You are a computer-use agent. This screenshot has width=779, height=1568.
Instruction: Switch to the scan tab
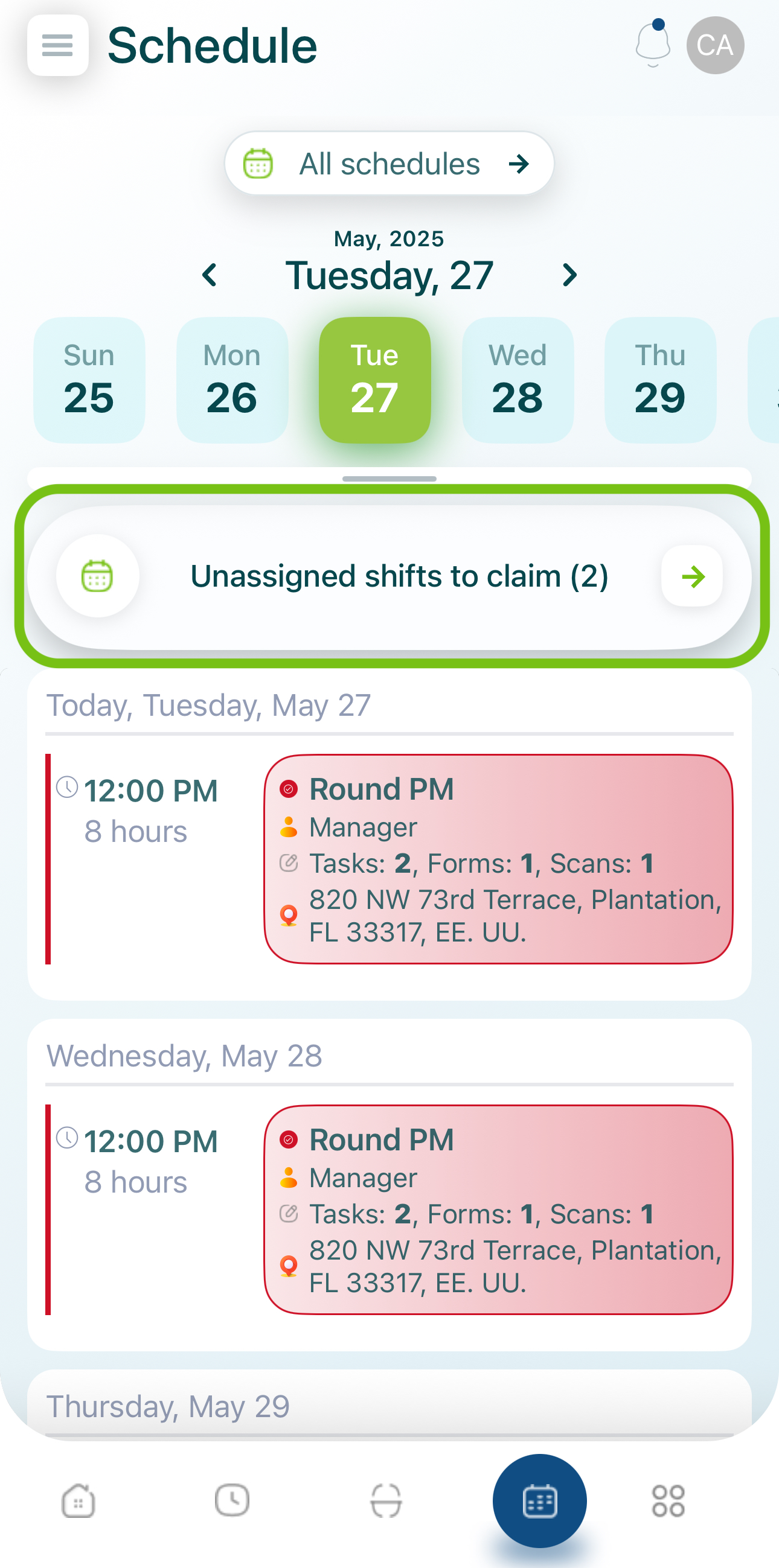pyautogui.click(x=385, y=1500)
